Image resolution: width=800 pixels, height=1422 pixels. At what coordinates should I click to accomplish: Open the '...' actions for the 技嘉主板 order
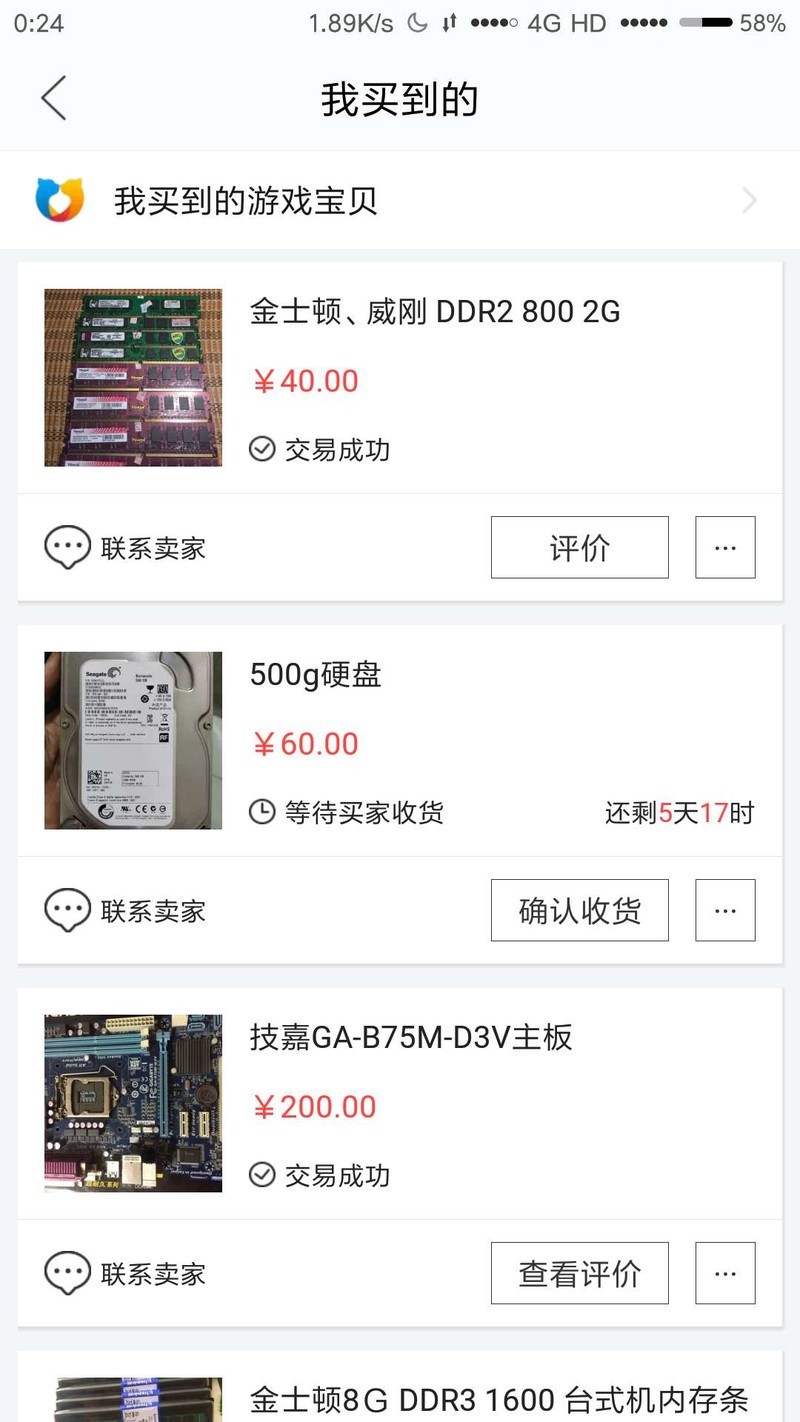tap(725, 1273)
